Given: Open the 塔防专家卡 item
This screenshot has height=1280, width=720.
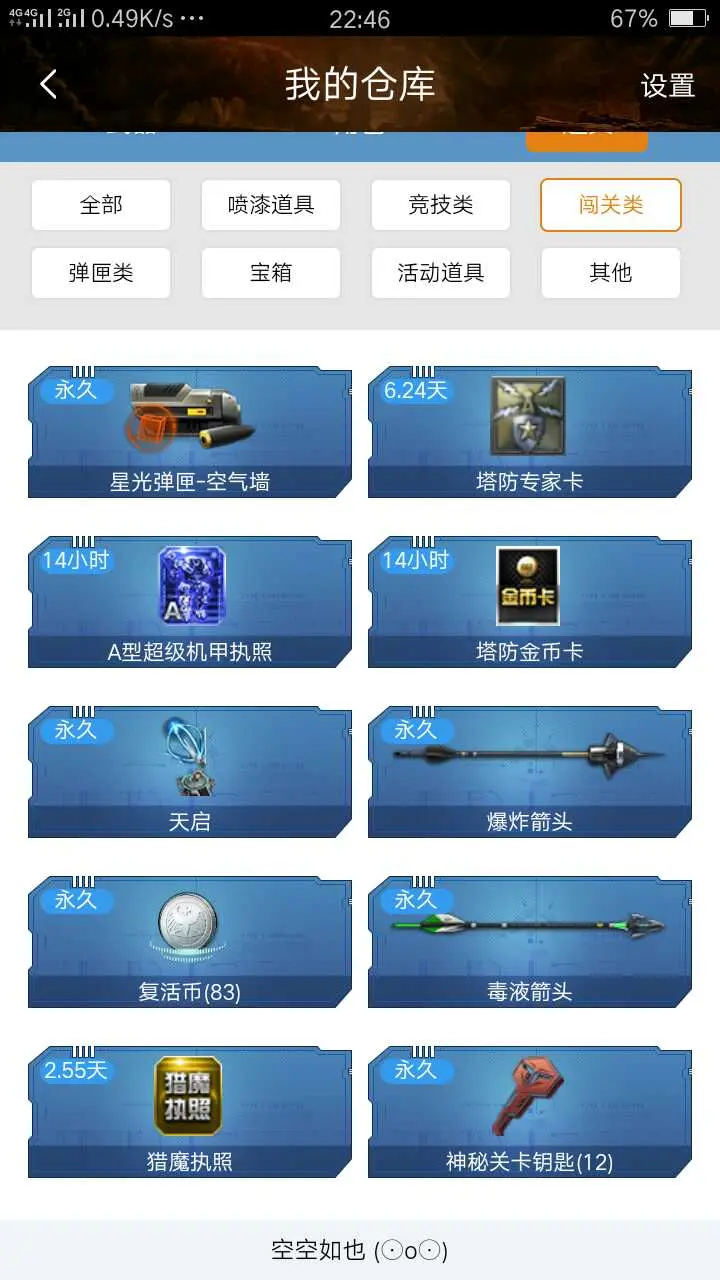Looking at the screenshot, I should (530, 432).
